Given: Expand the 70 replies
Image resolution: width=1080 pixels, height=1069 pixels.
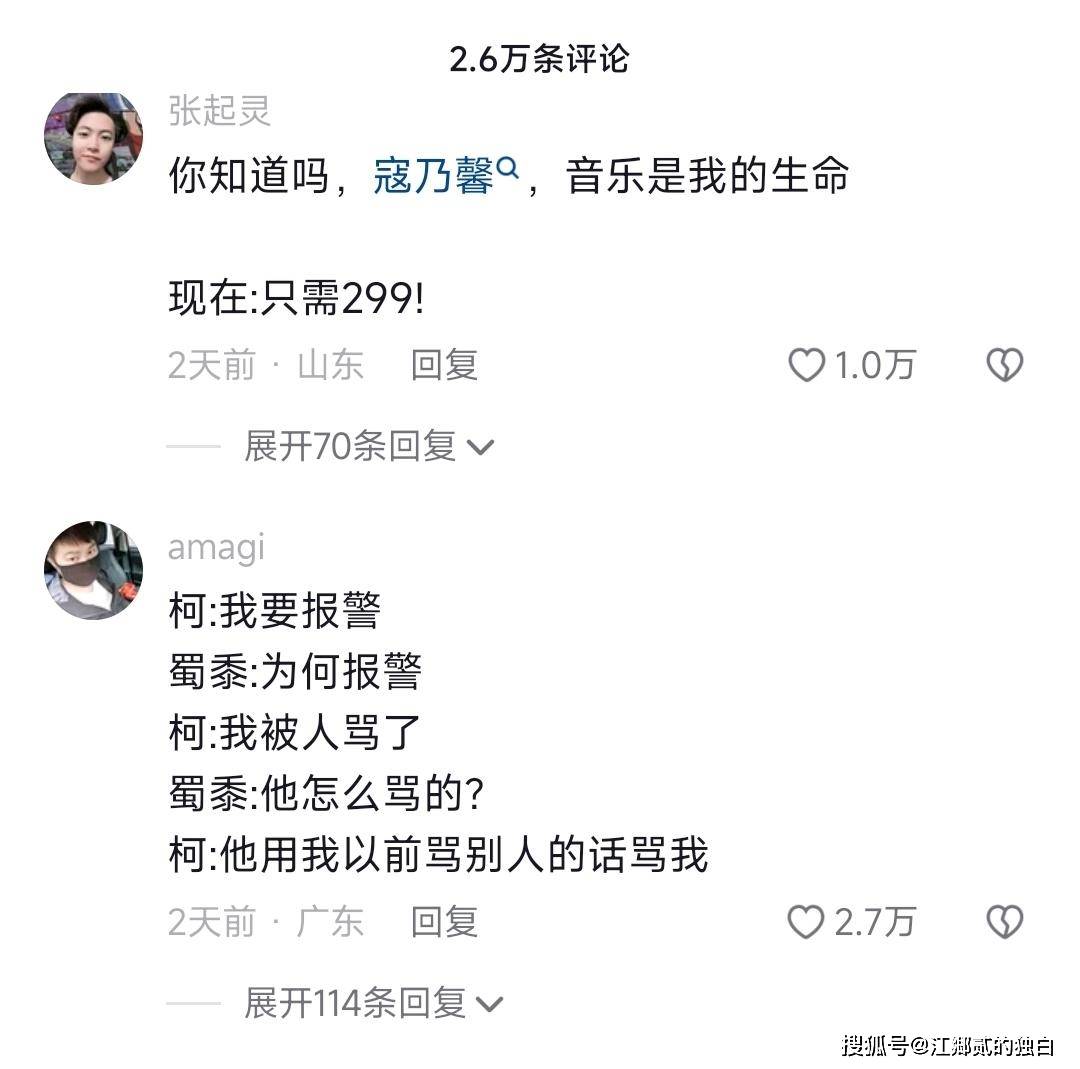Looking at the screenshot, I should click(x=369, y=446).
